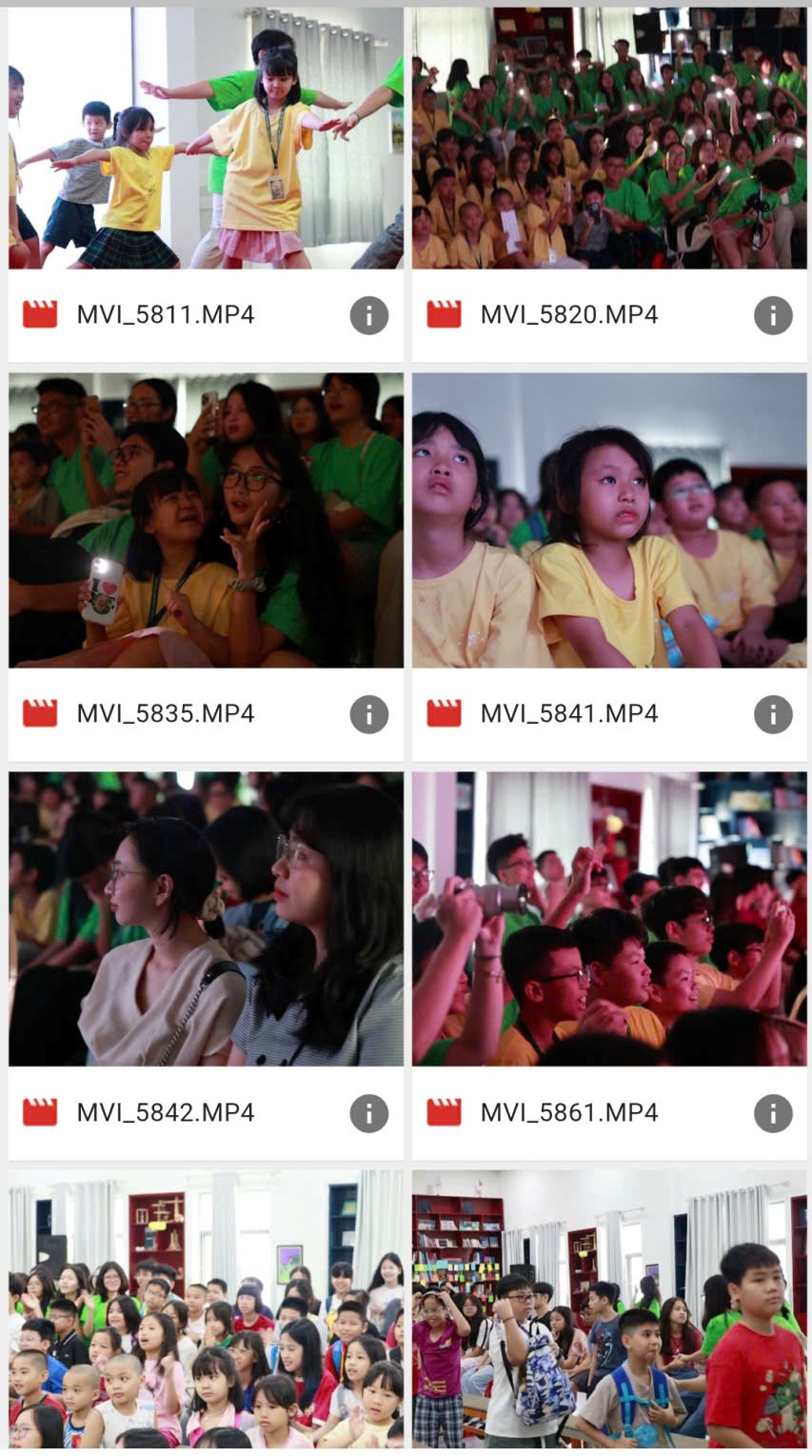Play the MVI_5841.MP4 video tile
Viewport: 812px width, 1456px height.
tap(609, 520)
